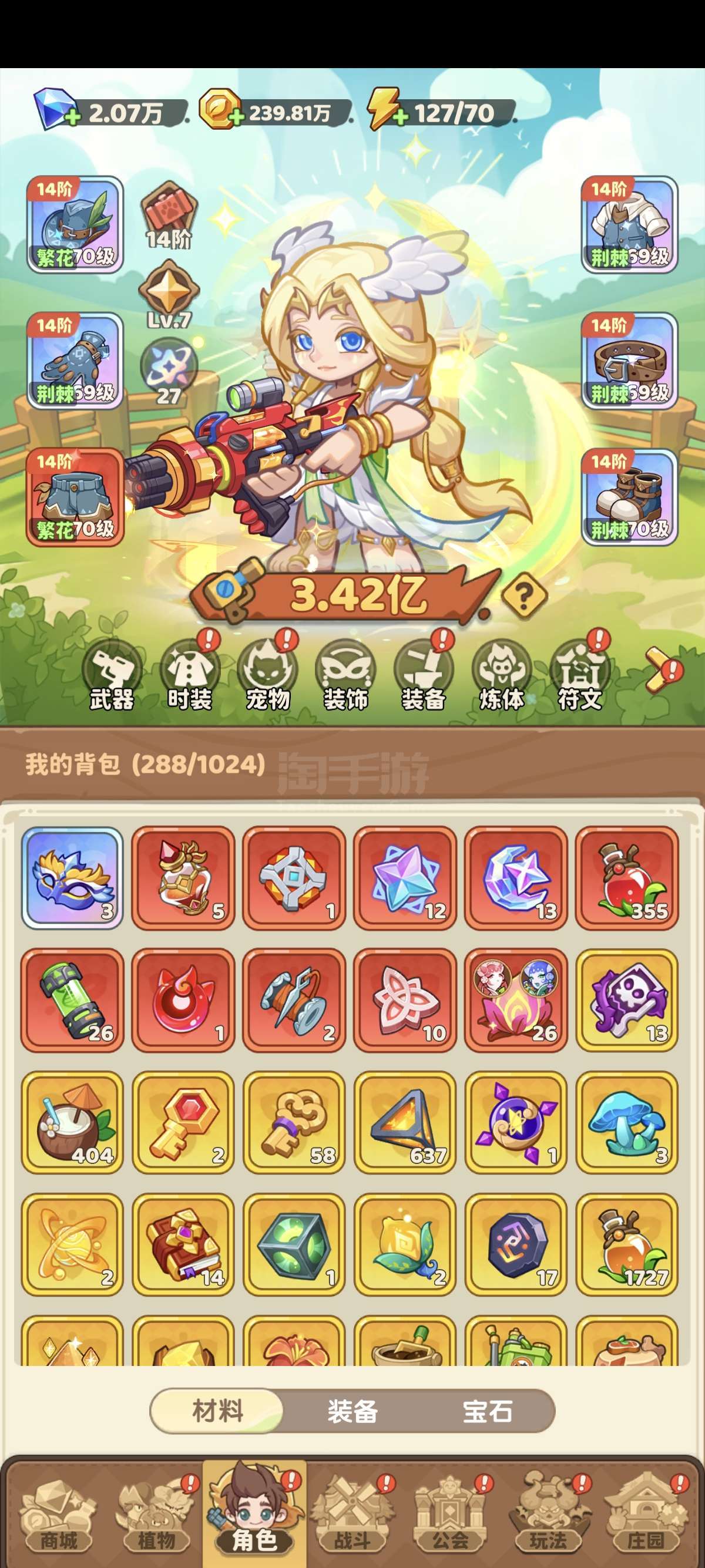Select the 材料 materials tab
This screenshot has width=705, height=1568.
pos(217,1411)
